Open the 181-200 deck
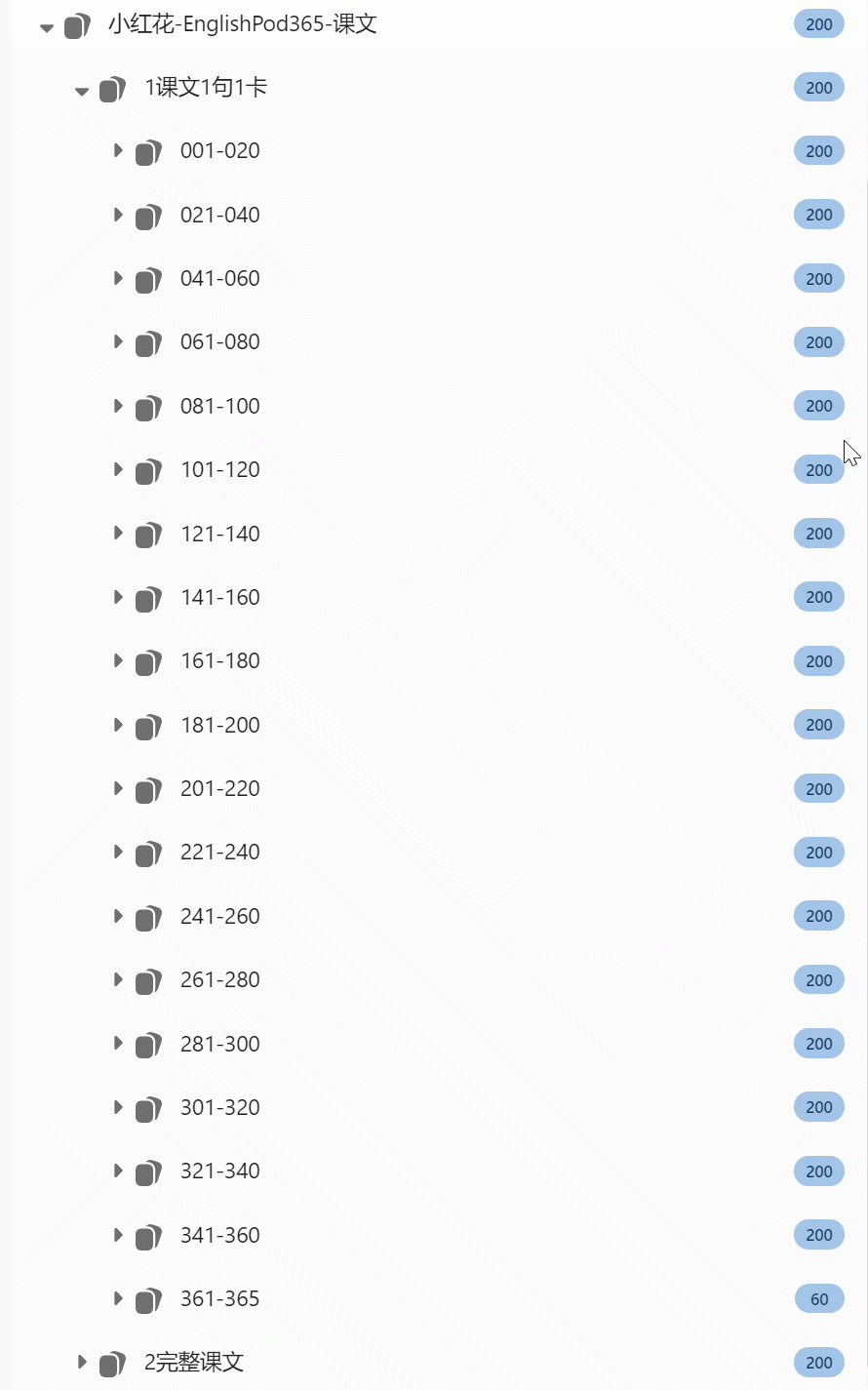 click(x=219, y=725)
